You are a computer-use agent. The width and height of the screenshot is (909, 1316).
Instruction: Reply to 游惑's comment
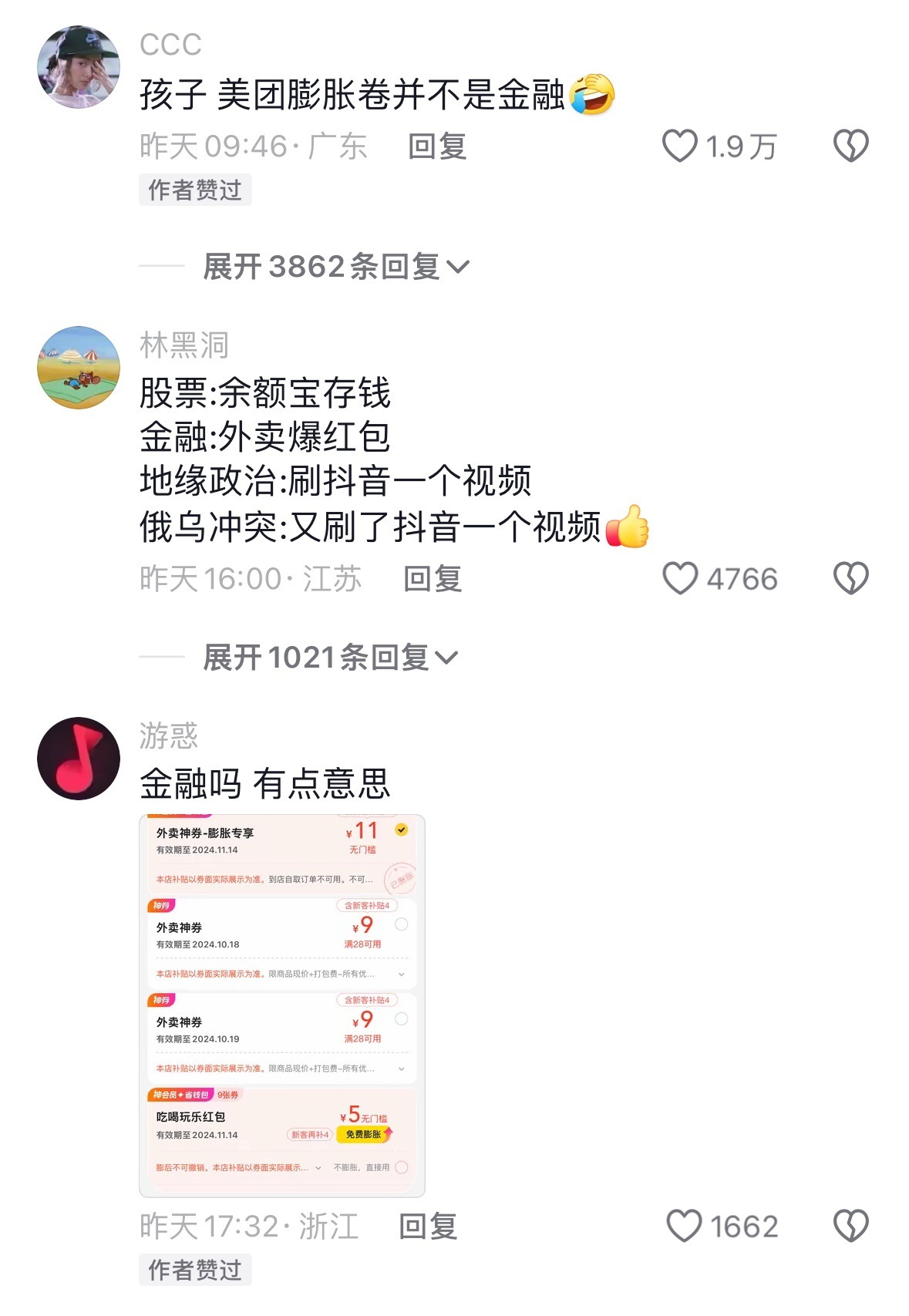coord(428,1227)
